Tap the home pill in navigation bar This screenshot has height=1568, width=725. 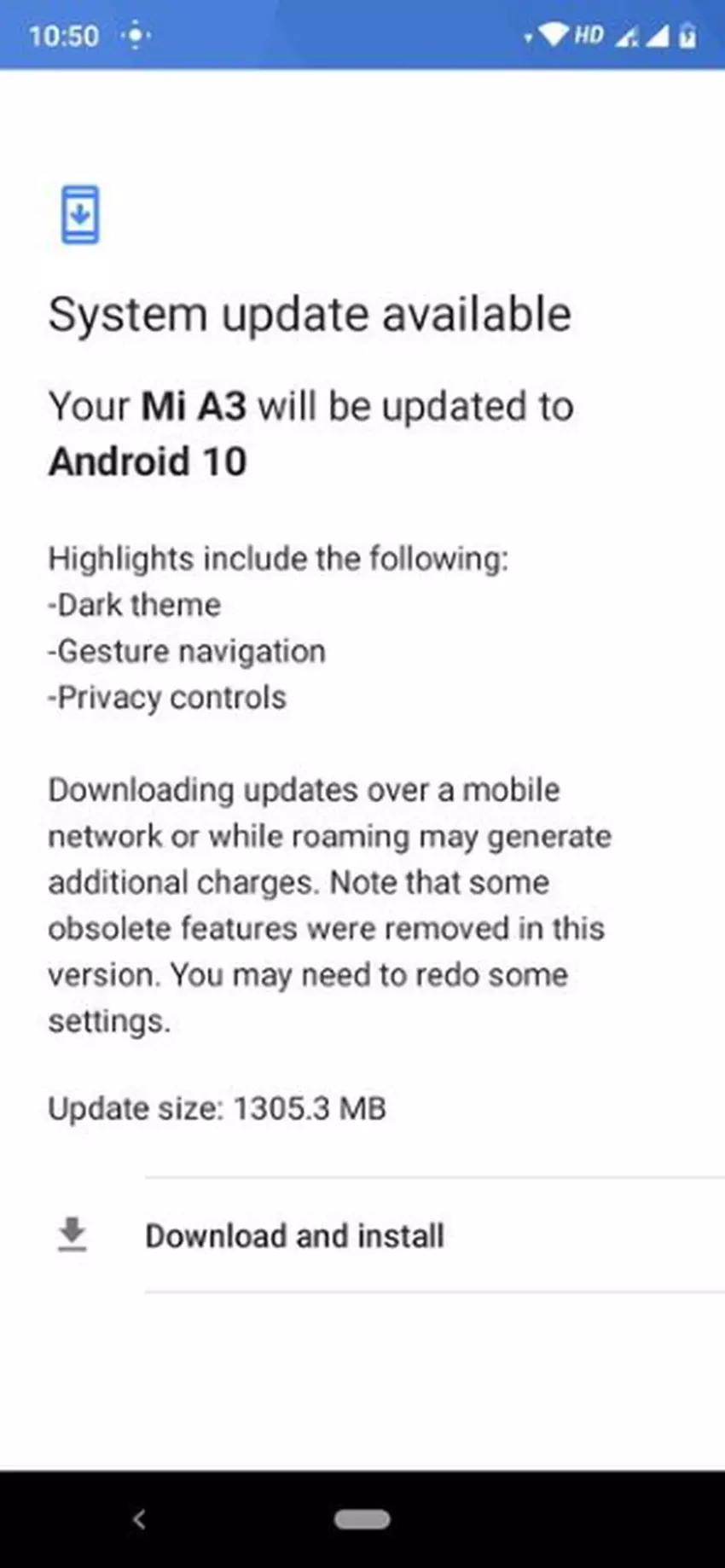coord(362,1519)
